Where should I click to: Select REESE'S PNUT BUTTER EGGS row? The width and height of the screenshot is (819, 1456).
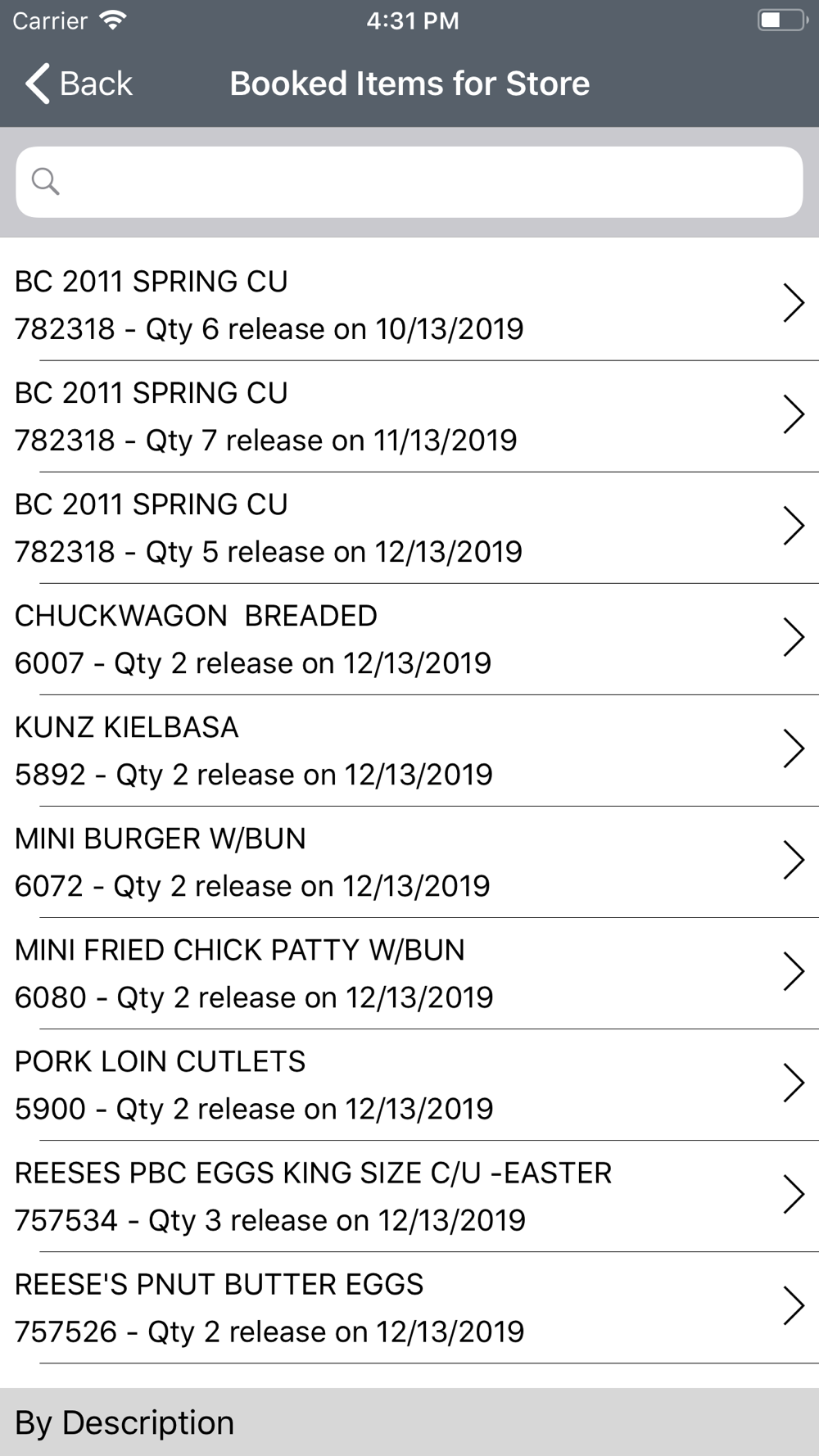pos(409,1307)
